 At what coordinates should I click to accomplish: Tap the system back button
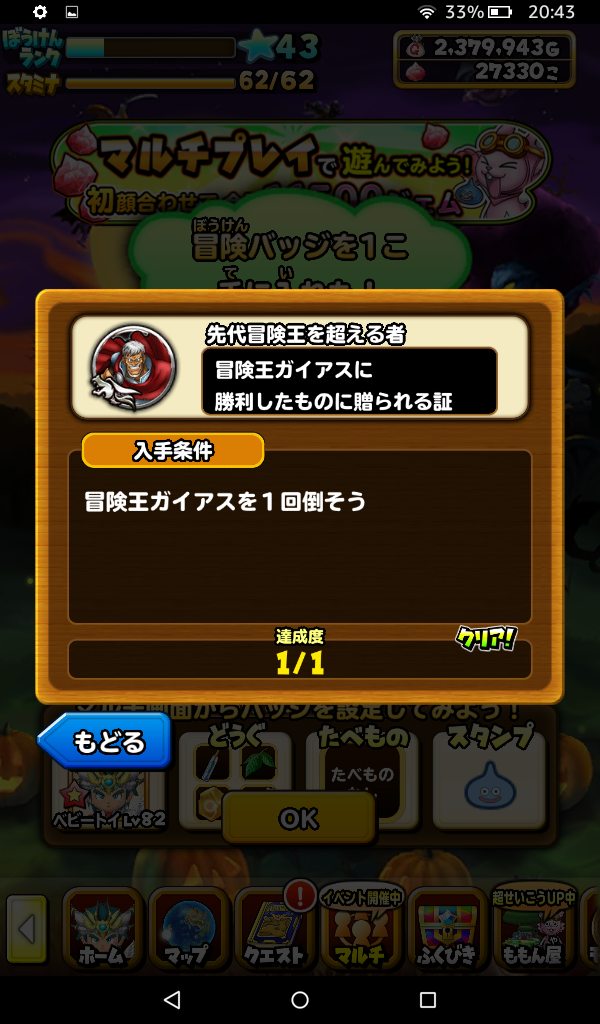click(x=171, y=999)
